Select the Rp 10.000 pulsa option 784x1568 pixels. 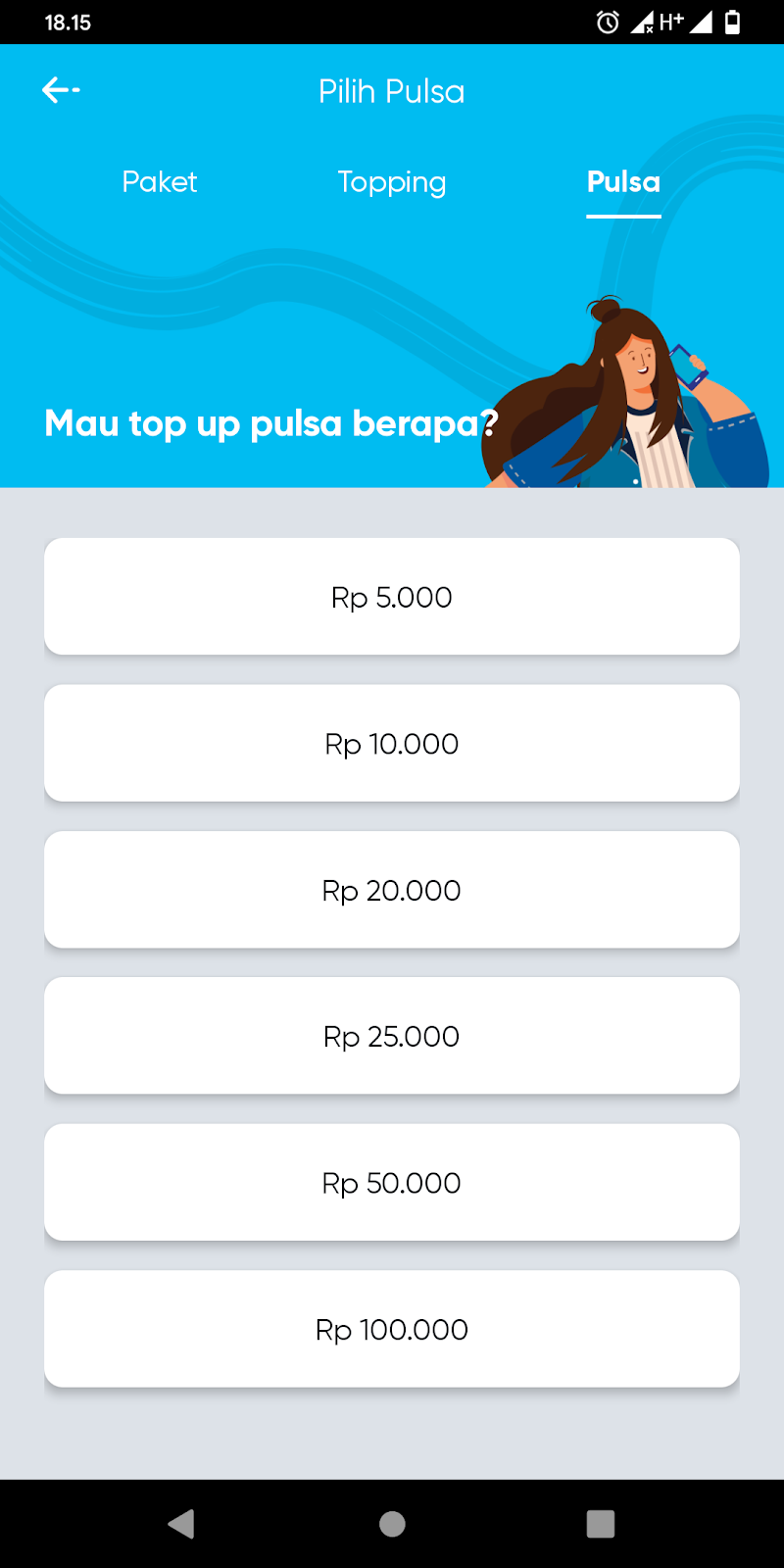(x=392, y=743)
